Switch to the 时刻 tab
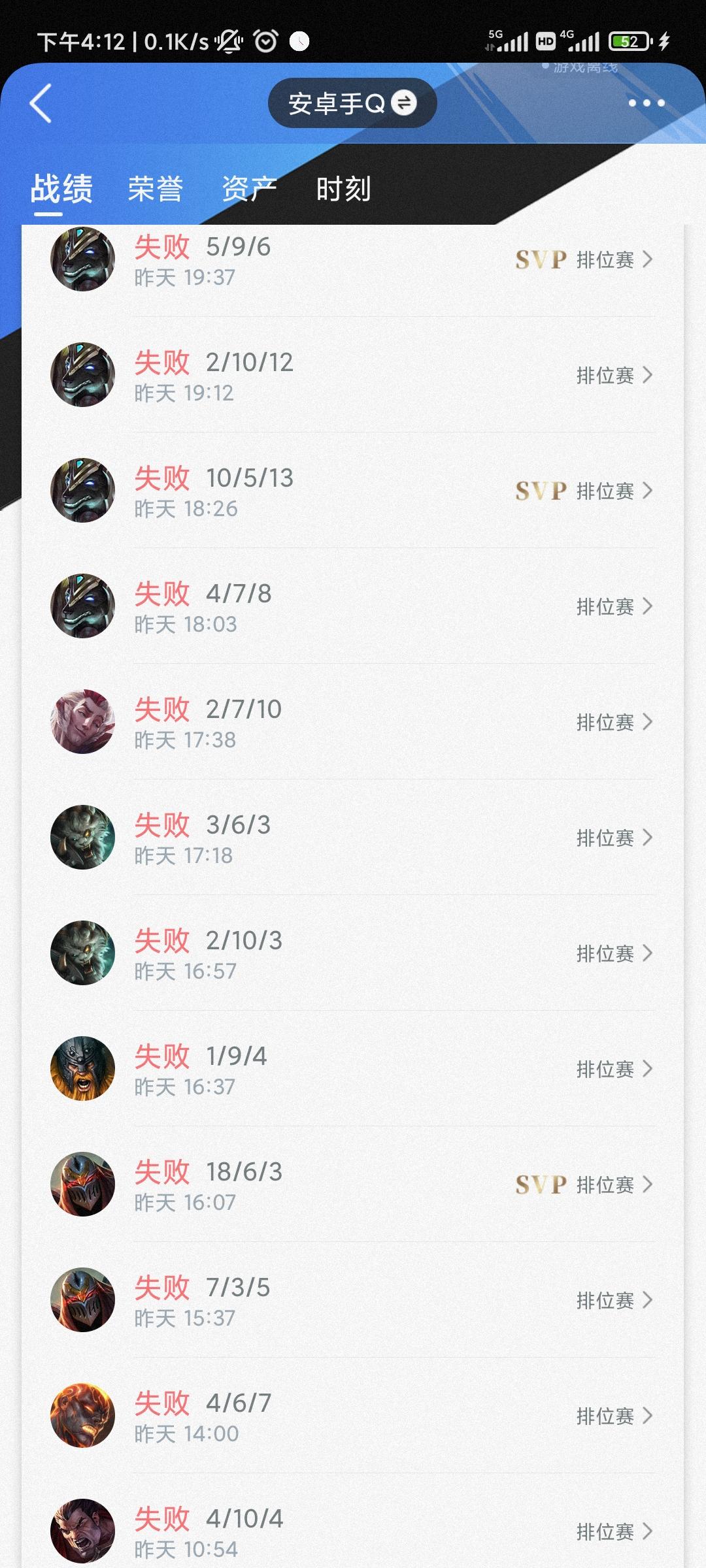 pos(343,189)
